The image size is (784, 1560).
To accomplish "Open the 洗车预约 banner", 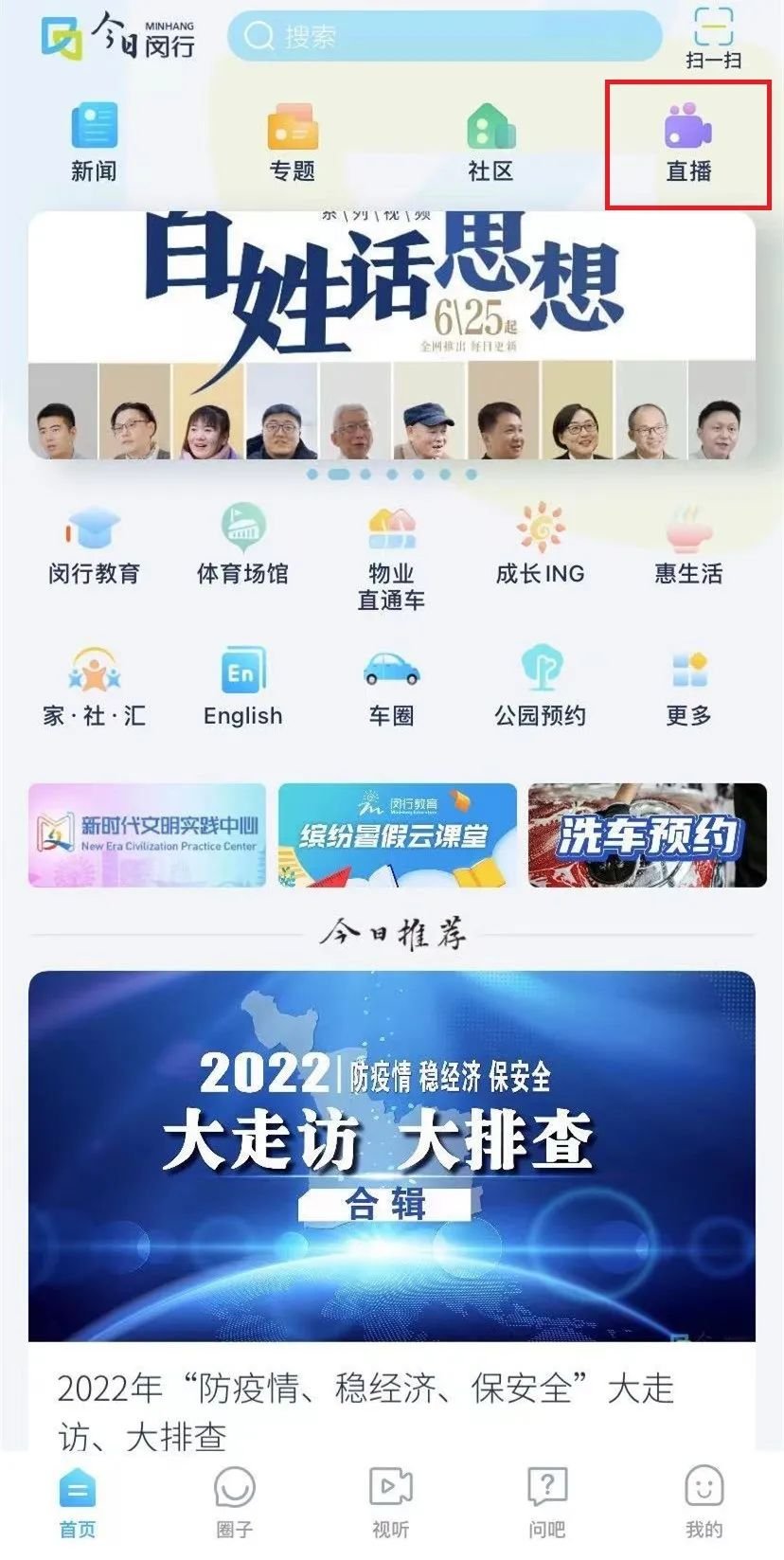I will [x=647, y=835].
